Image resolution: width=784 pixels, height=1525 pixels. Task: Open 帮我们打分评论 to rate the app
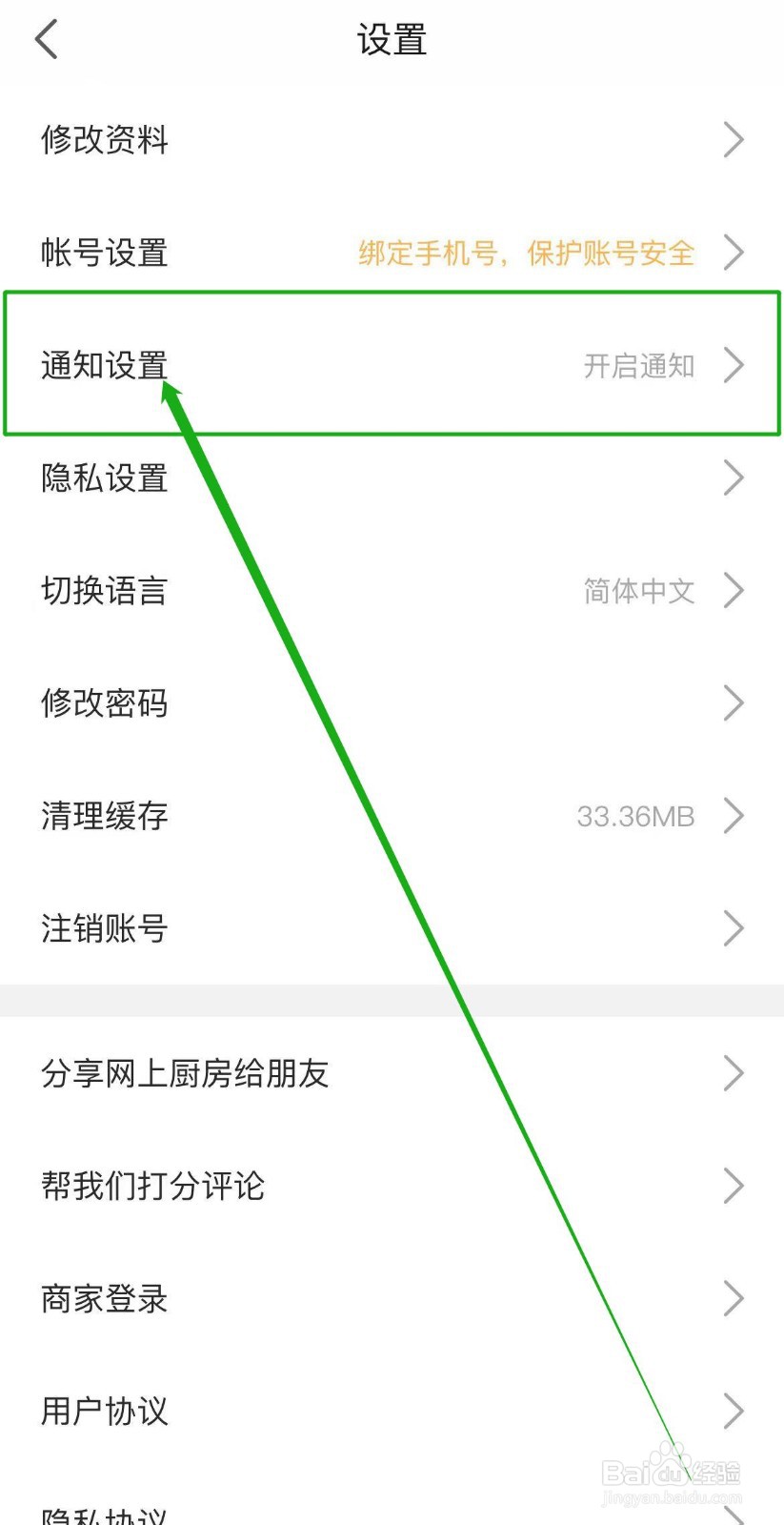tap(152, 1186)
